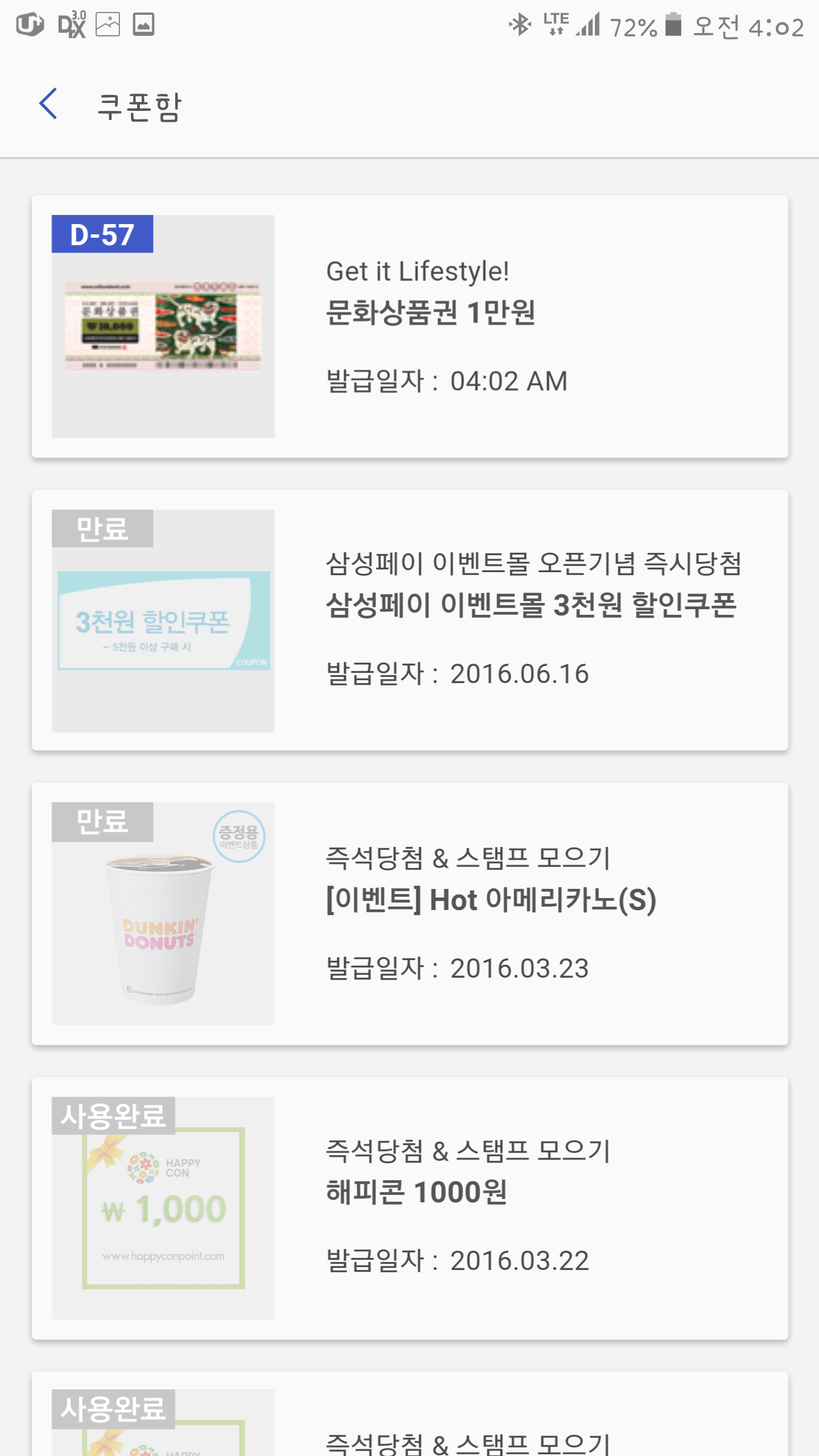819x1456 pixels.
Task: Open the 문화상품권 1만원 coupon
Action: point(409,326)
